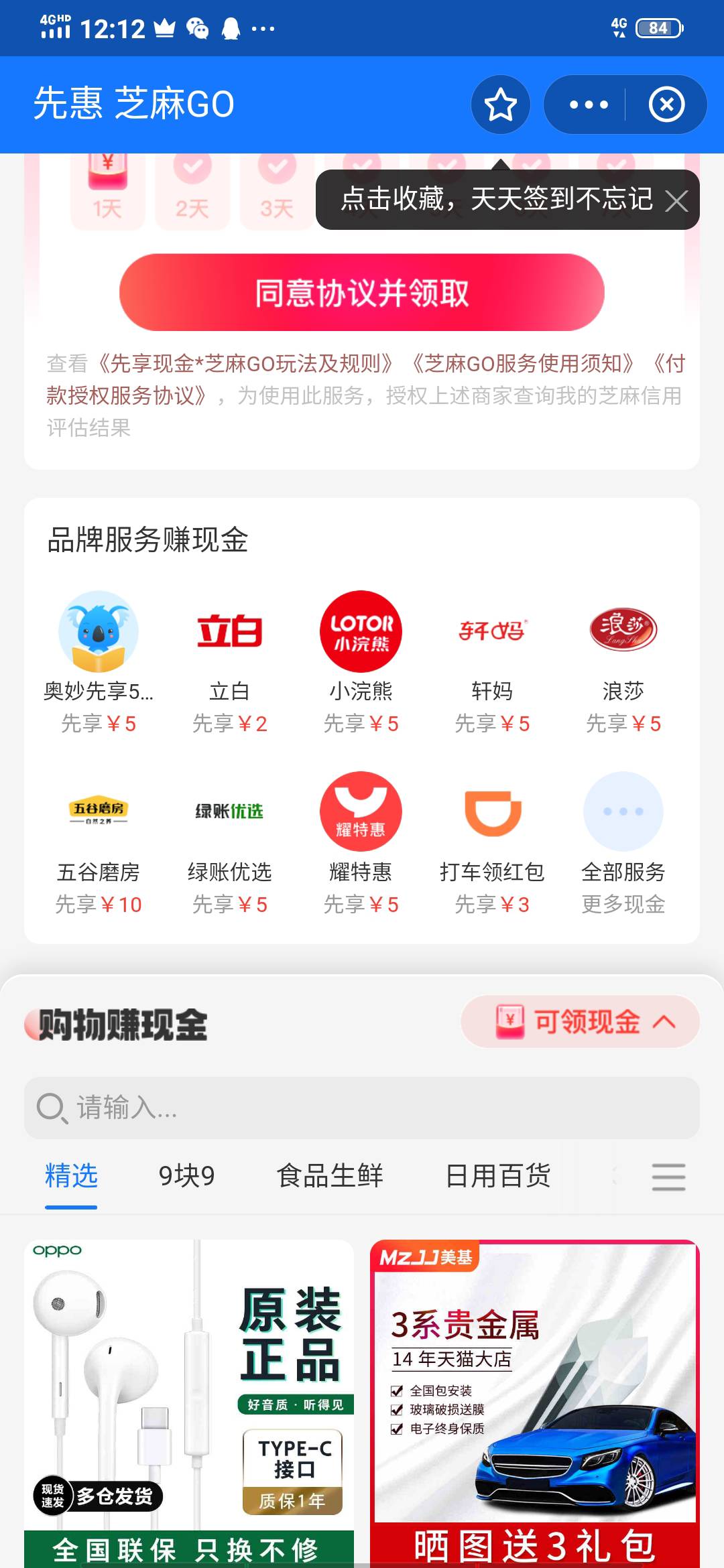Close the 先惠 芝麻GO mini program
The width and height of the screenshot is (724, 1568).
[x=666, y=105]
